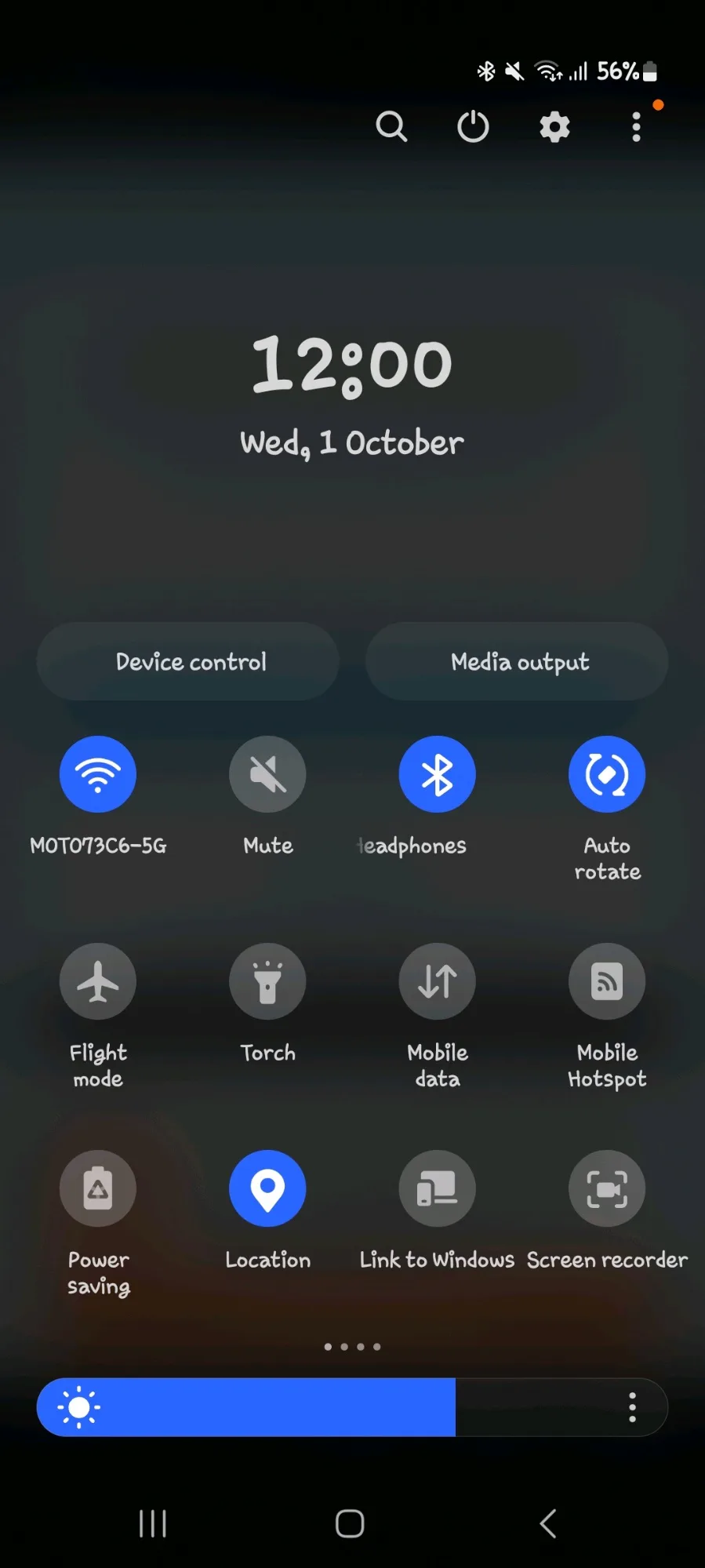Toggle the Mute sound tile
The height and width of the screenshot is (1568, 705).
click(x=267, y=774)
